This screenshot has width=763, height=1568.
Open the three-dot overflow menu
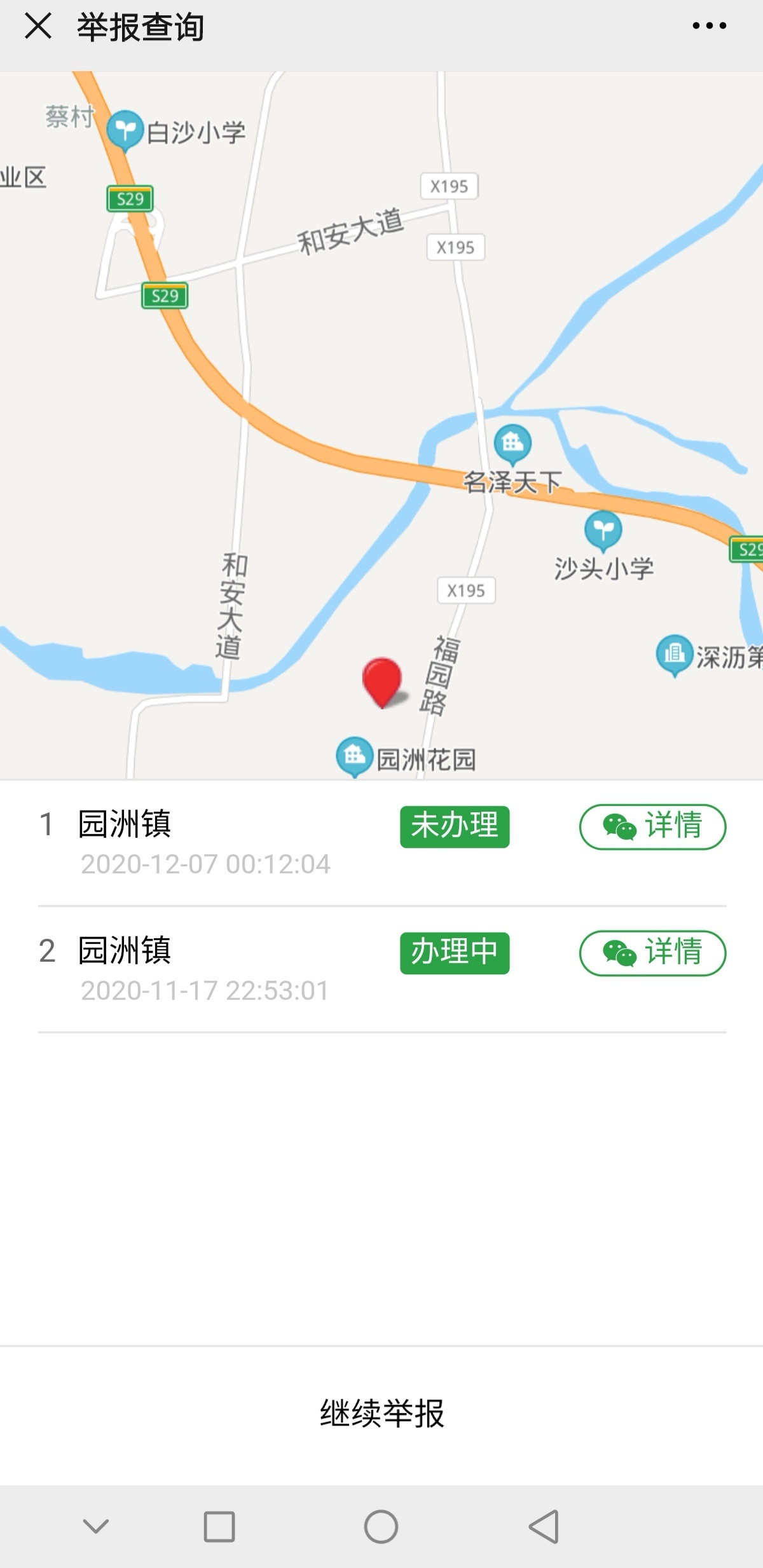709,26
